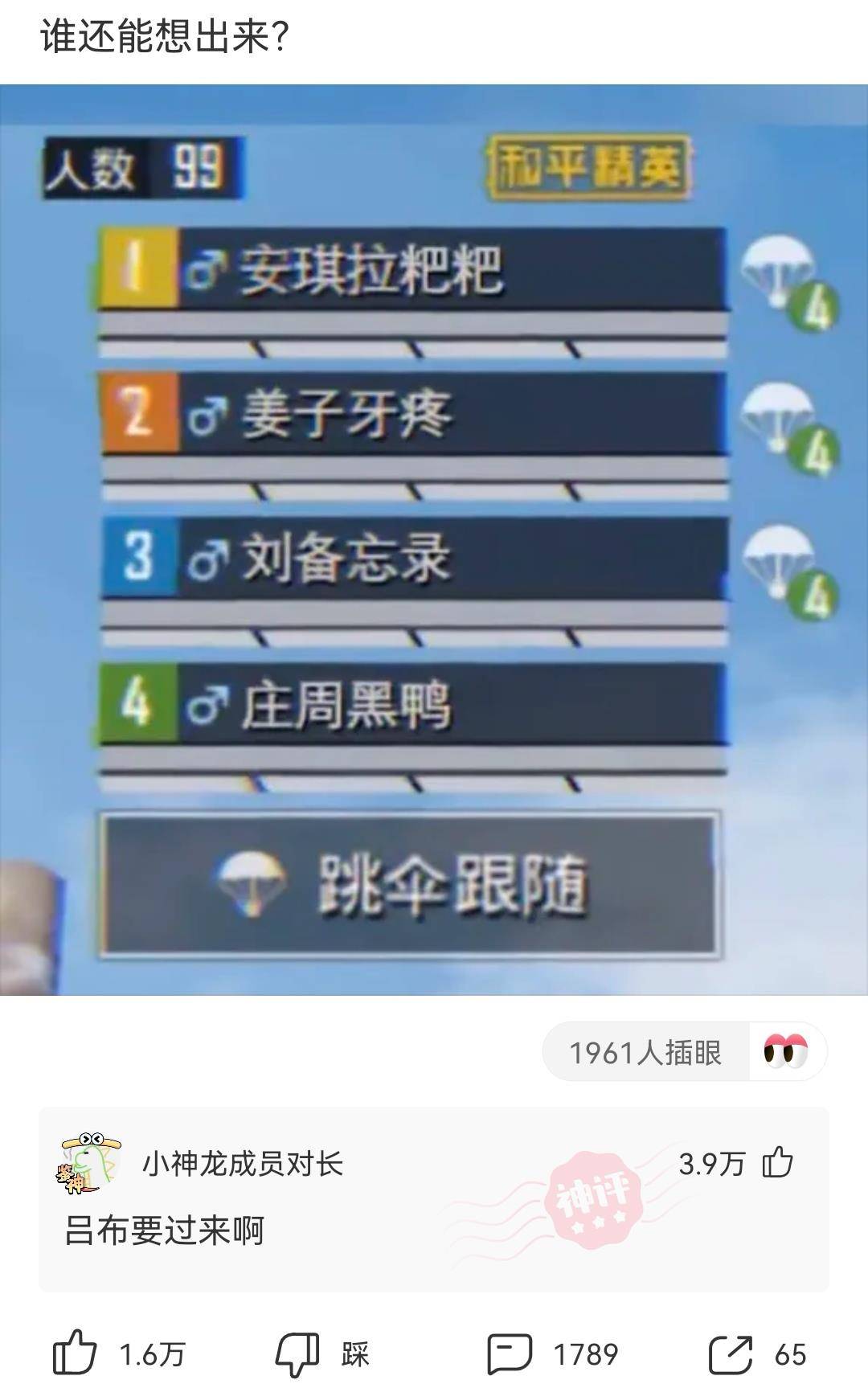Open the top comment 吕布要过来啊
868x1384 pixels.
[x=165, y=1230]
